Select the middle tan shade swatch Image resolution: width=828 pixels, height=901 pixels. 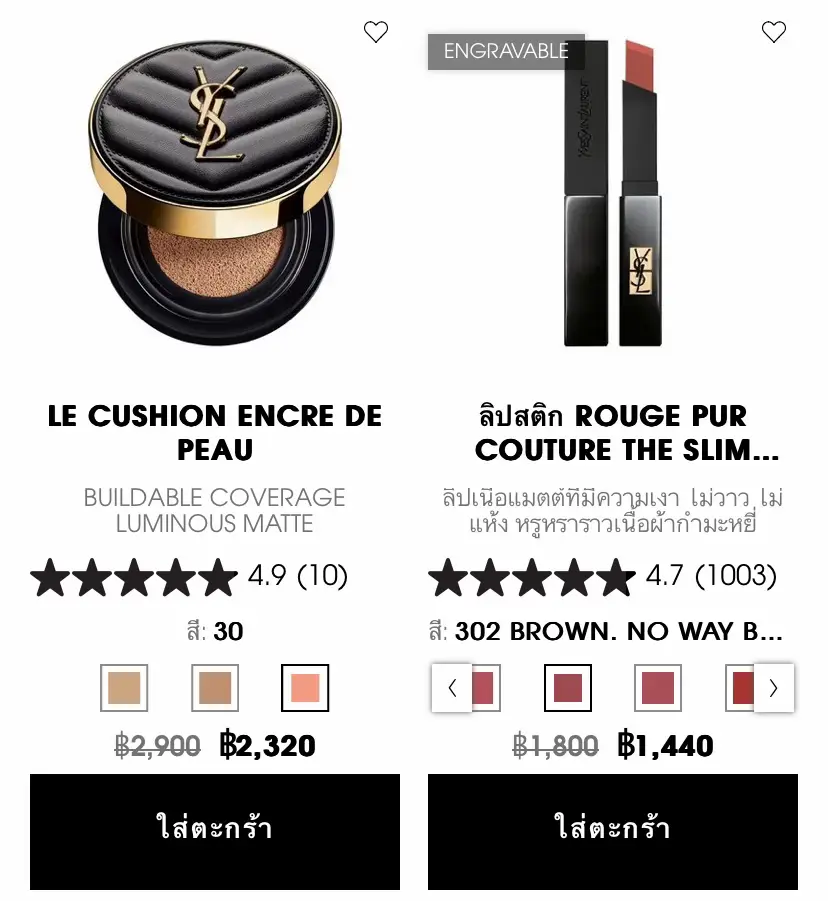(x=215, y=687)
